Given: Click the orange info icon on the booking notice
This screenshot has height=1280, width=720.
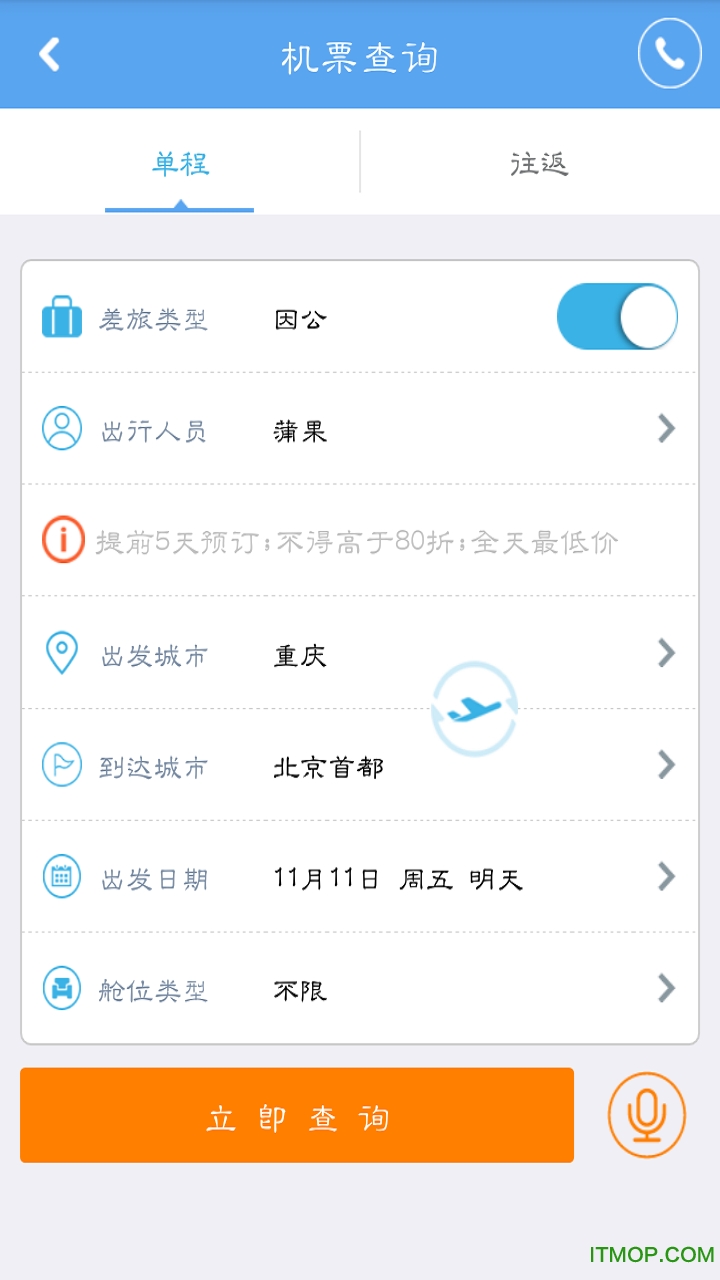Looking at the screenshot, I should [61, 541].
